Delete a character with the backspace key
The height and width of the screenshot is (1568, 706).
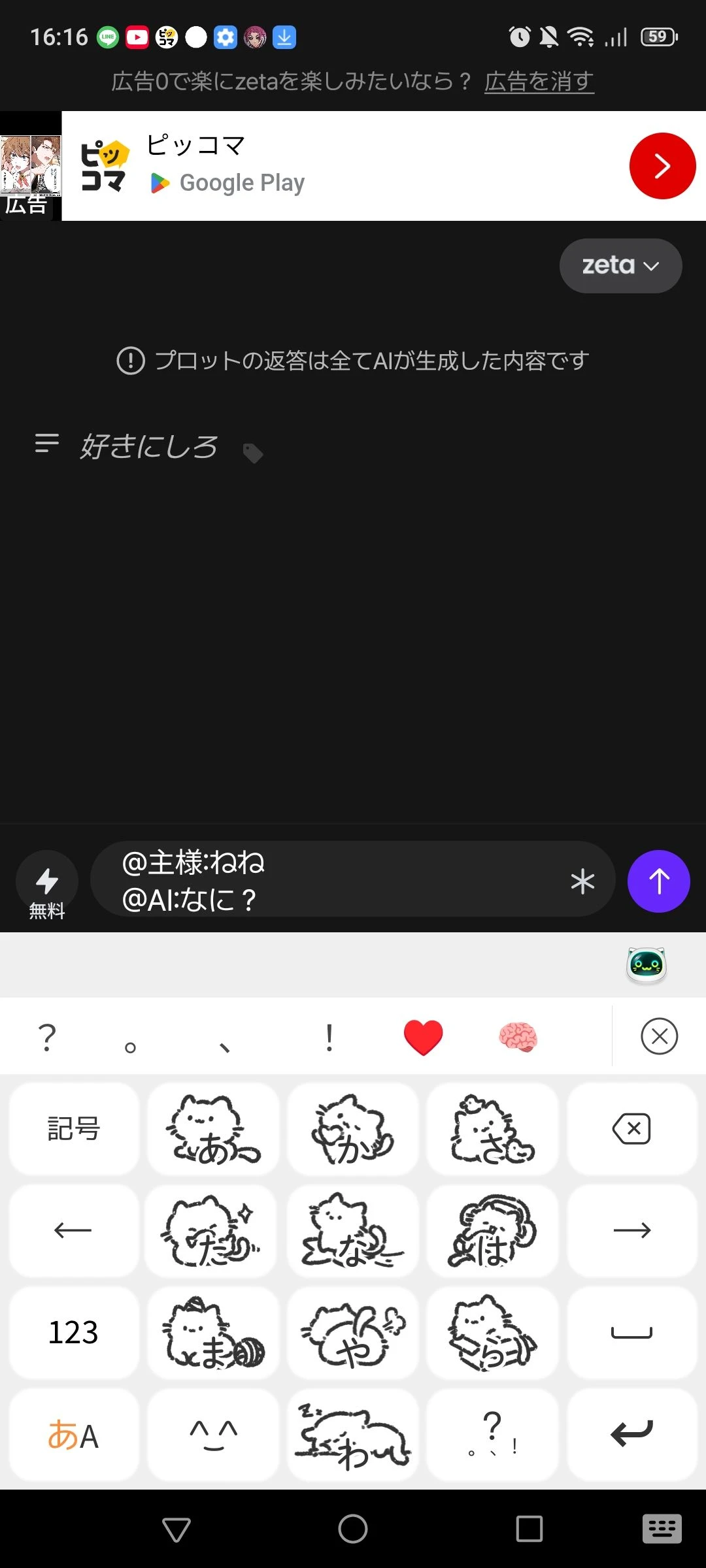(x=631, y=1128)
